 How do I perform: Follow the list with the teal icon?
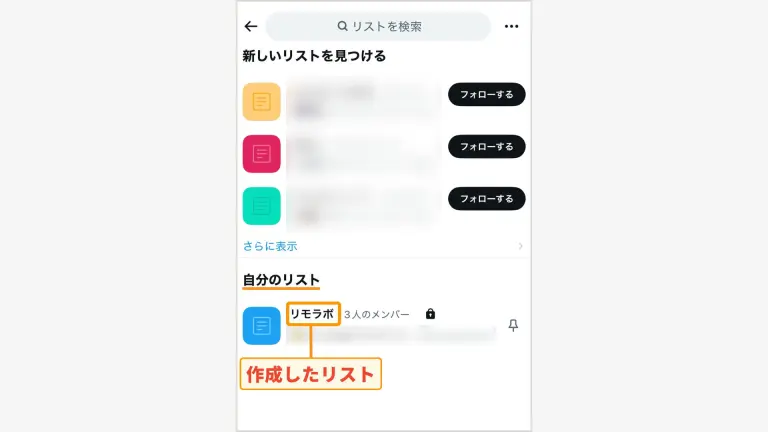[x=486, y=199]
